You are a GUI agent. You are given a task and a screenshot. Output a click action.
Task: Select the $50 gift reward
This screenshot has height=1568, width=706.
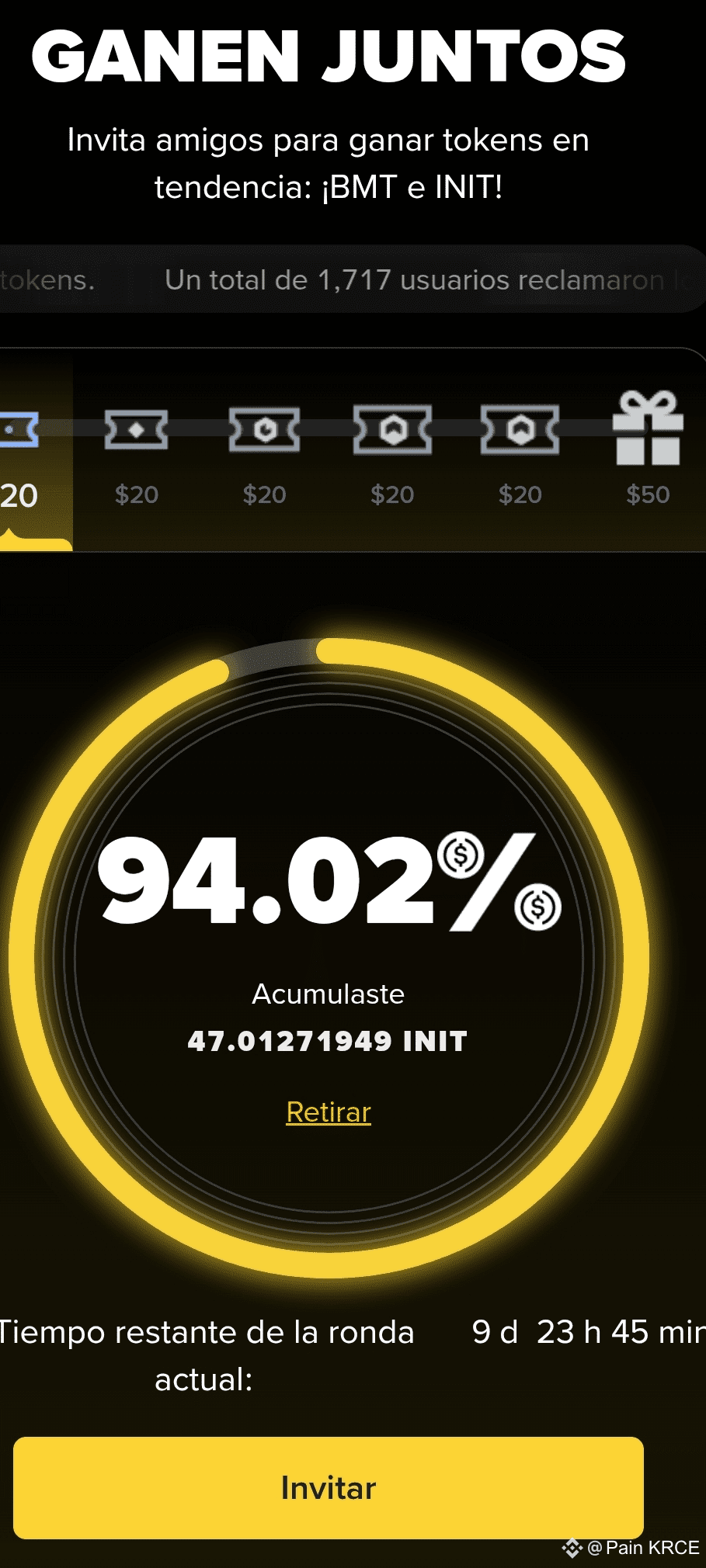tap(648, 449)
